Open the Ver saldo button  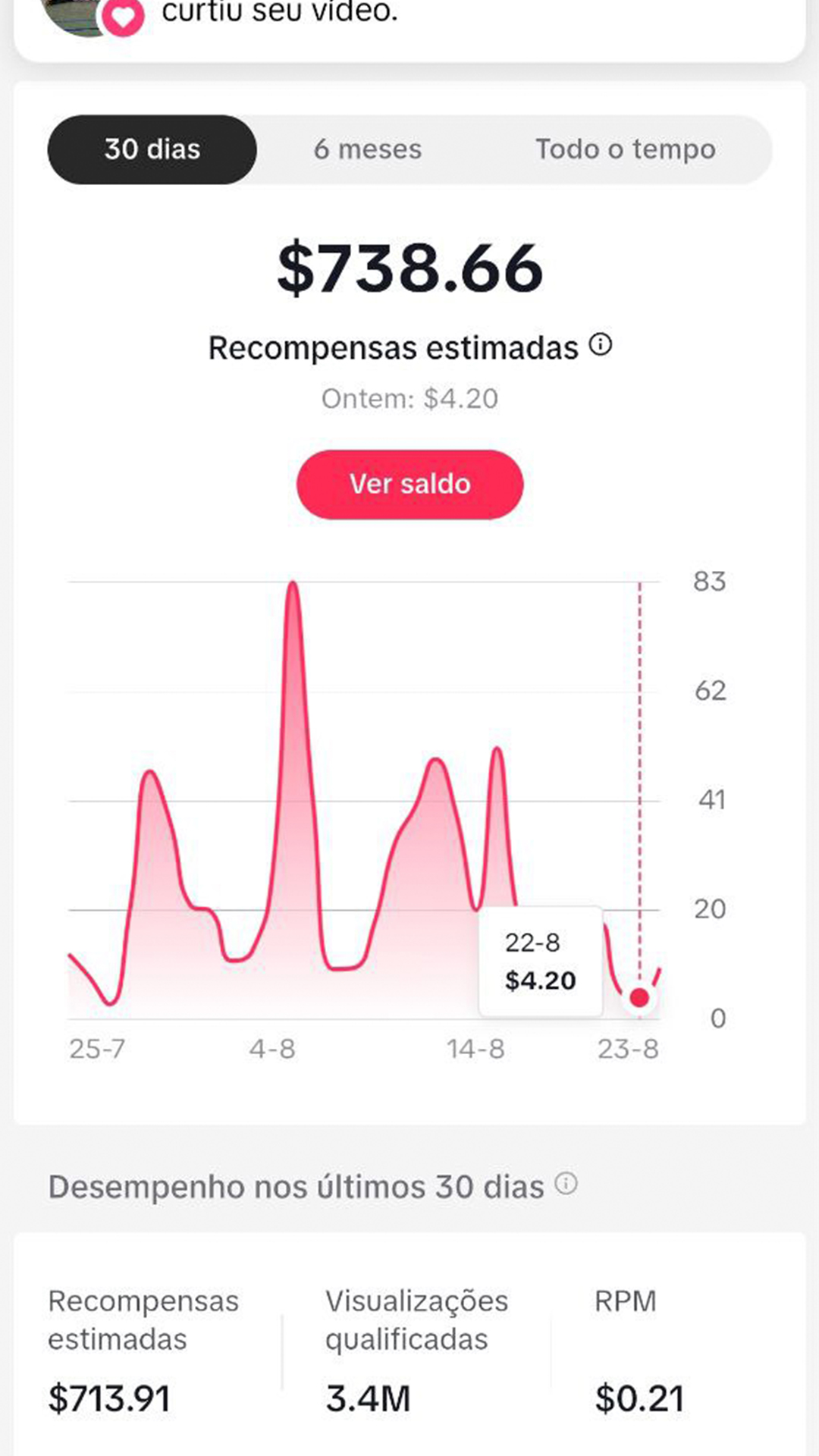click(409, 484)
